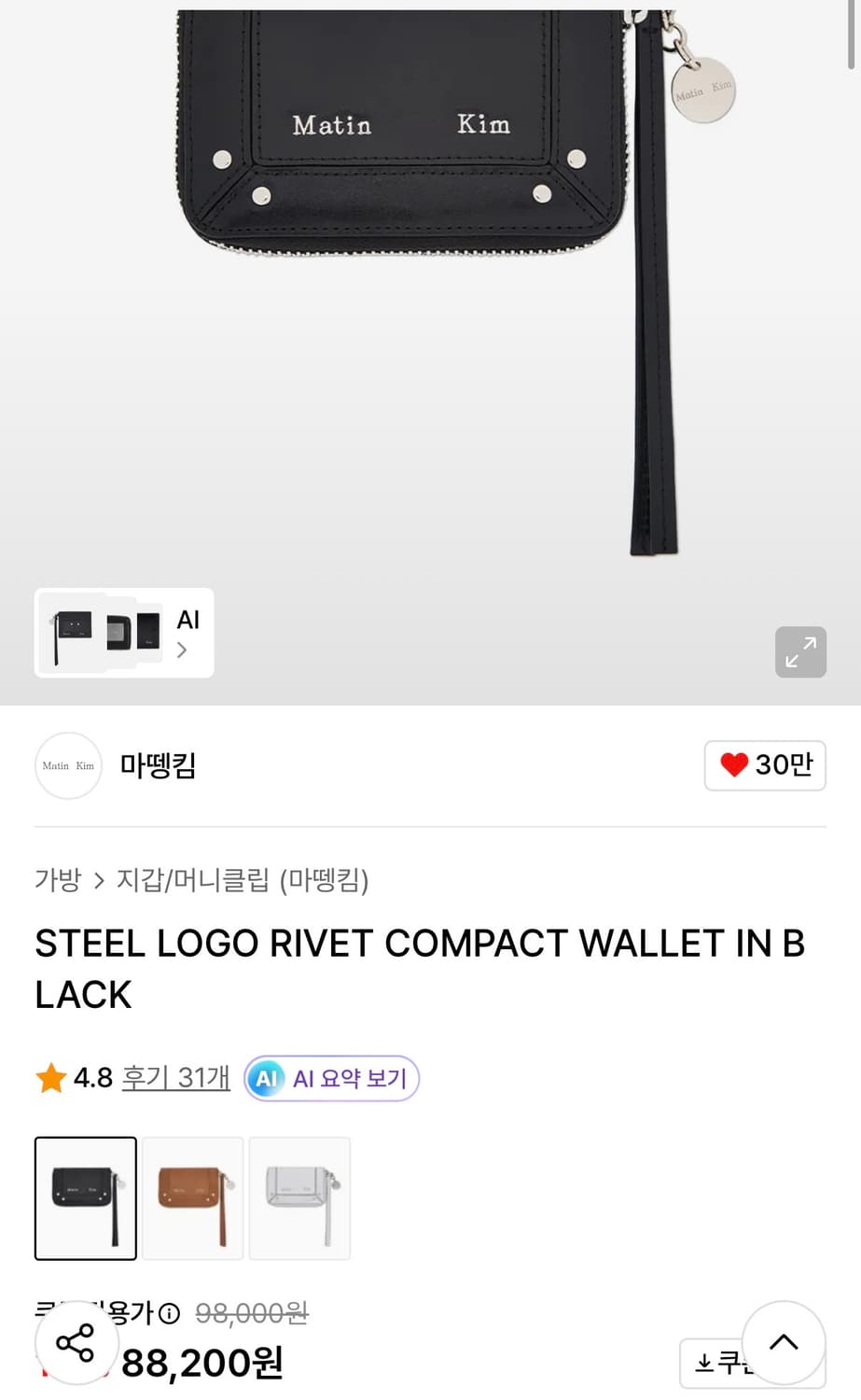Tap the AI badge on the summary button
This screenshot has height=1400, width=861.
pyautogui.click(x=267, y=1078)
